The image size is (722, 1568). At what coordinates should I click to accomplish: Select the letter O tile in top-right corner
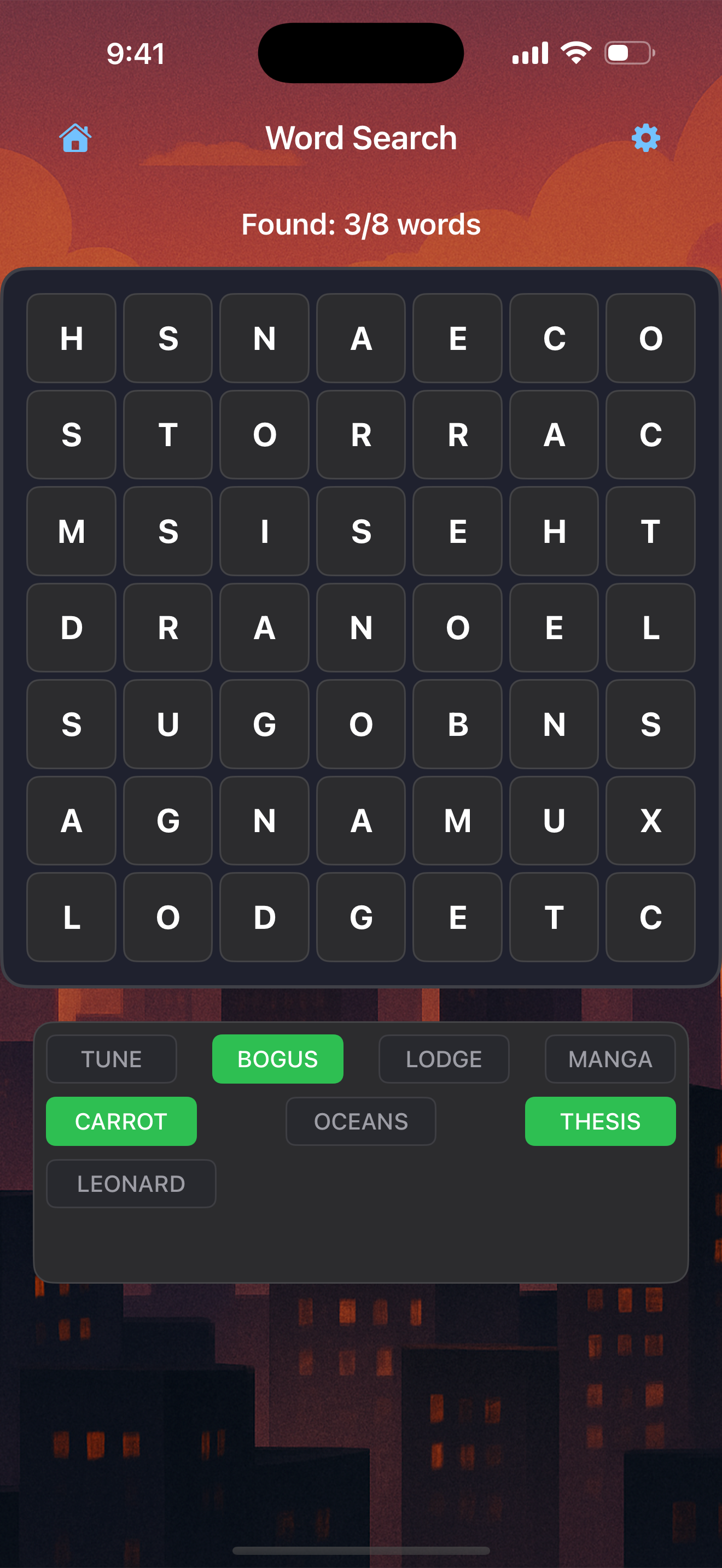click(x=650, y=338)
